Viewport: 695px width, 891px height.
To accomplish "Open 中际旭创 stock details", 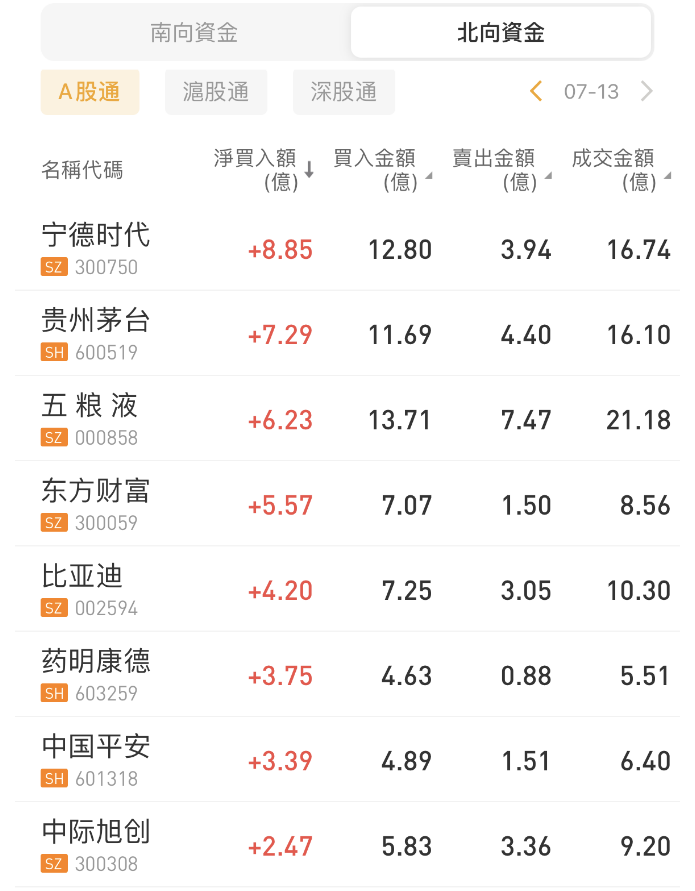I will coord(96,844).
